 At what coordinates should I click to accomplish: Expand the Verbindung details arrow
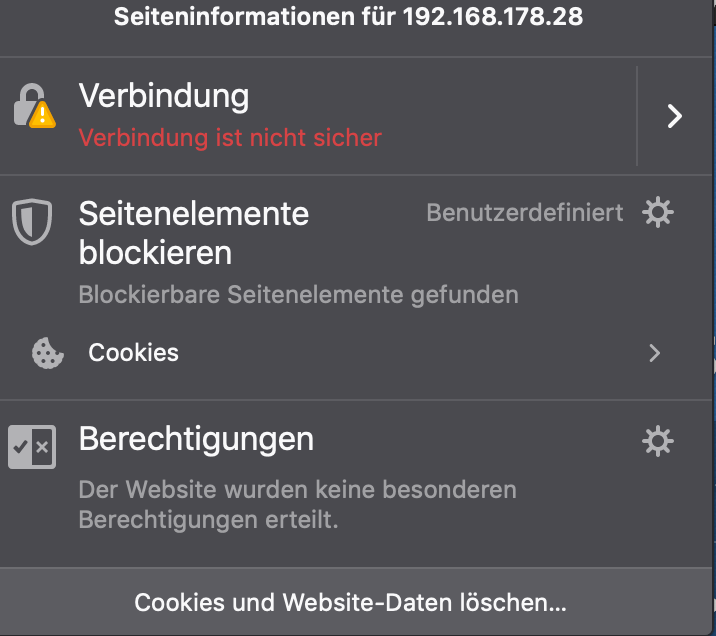click(x=675, y=117)
